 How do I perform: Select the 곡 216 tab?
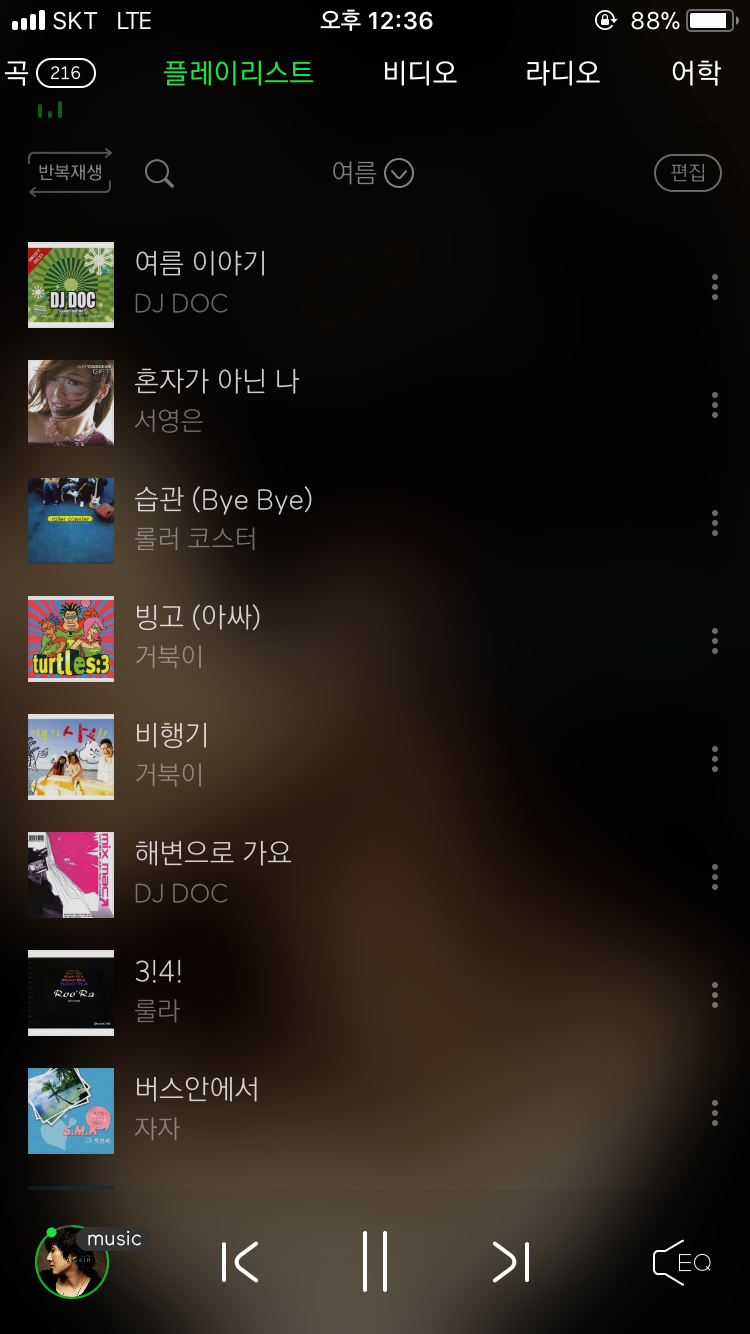point(50,73)
